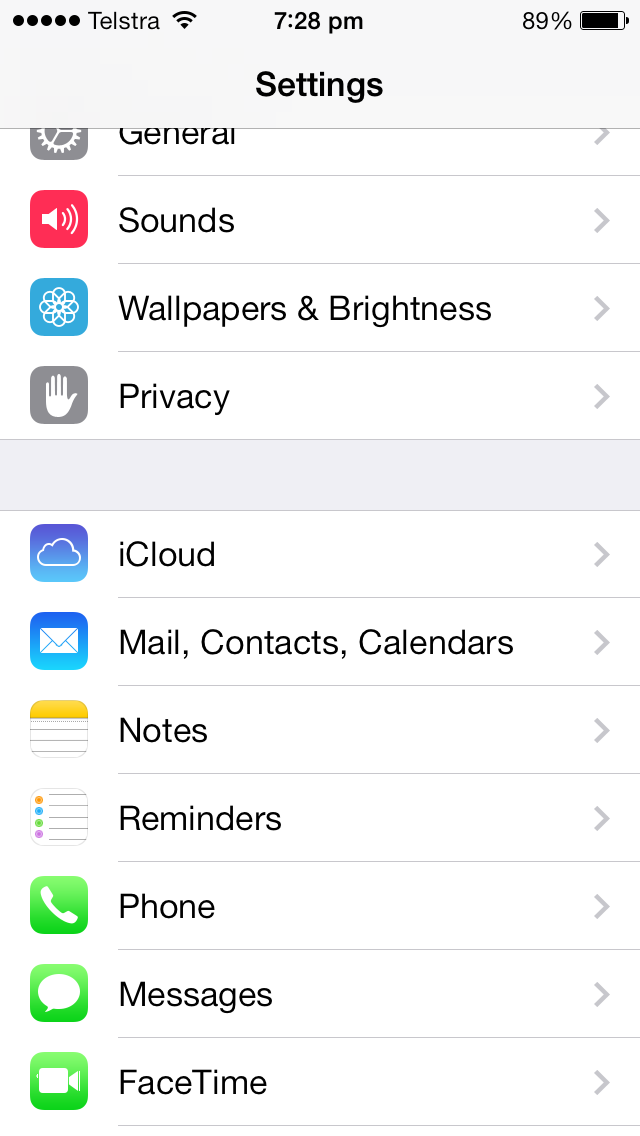Open the Privacy settings

pyautogui.click(x=320, y=396)
